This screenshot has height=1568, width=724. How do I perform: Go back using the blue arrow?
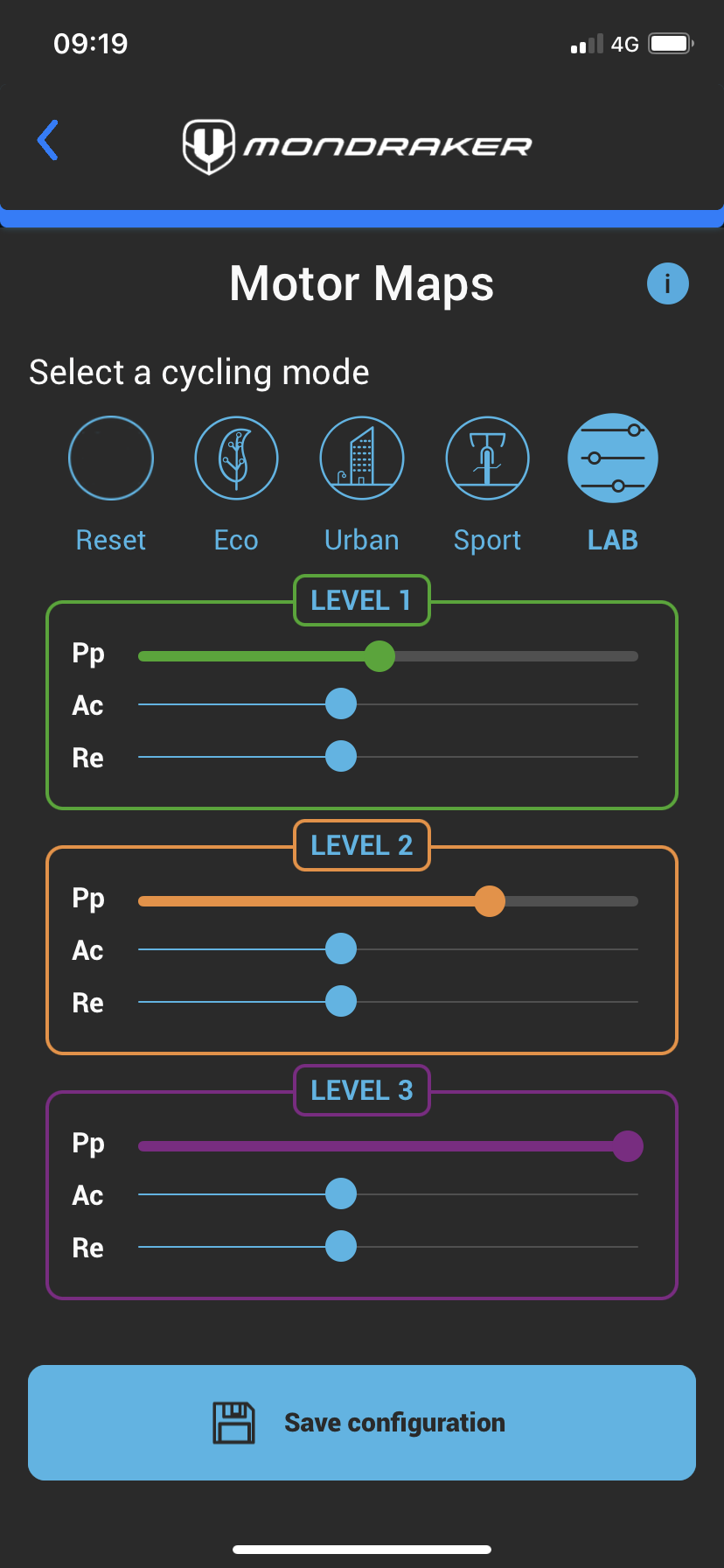(48, 141)
